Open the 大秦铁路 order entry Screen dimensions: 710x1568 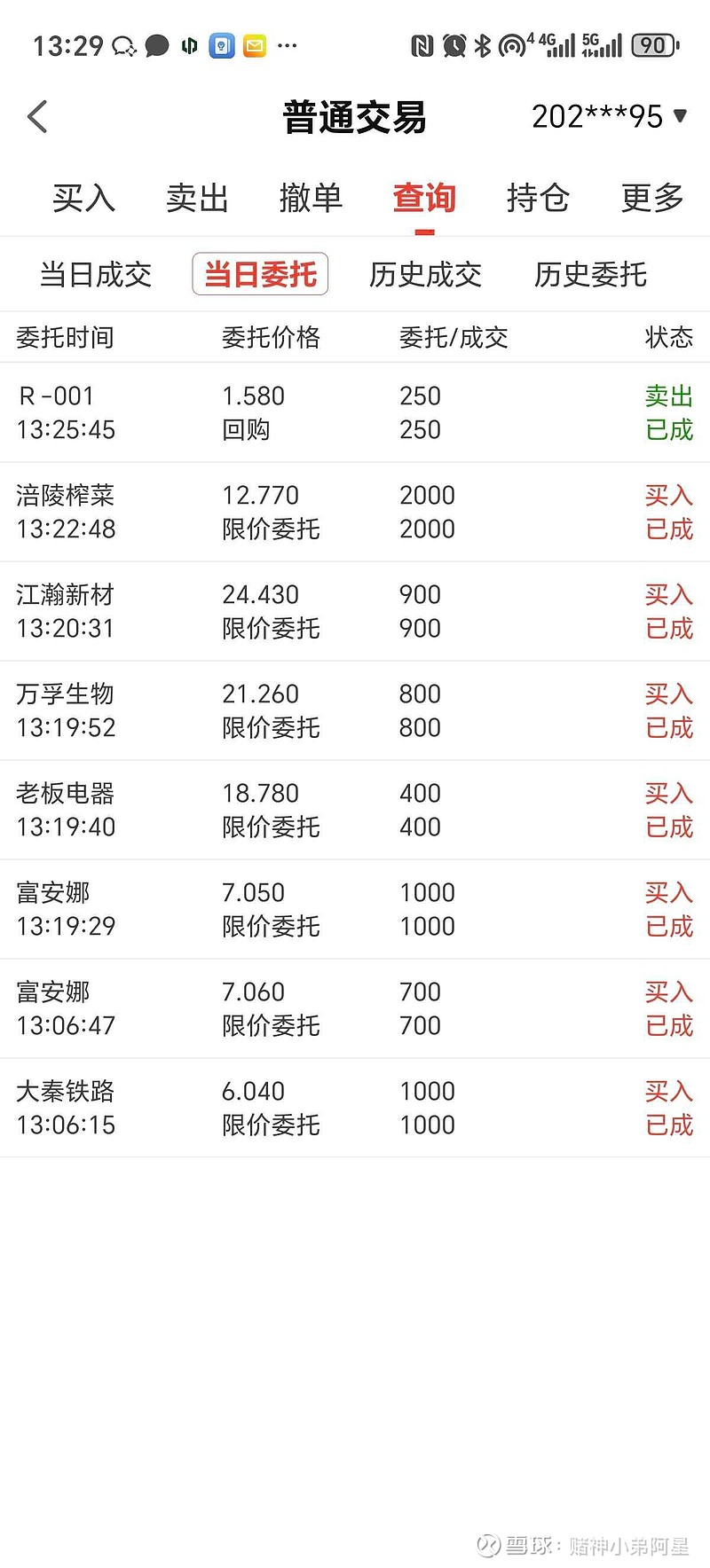pos(355,1108)
